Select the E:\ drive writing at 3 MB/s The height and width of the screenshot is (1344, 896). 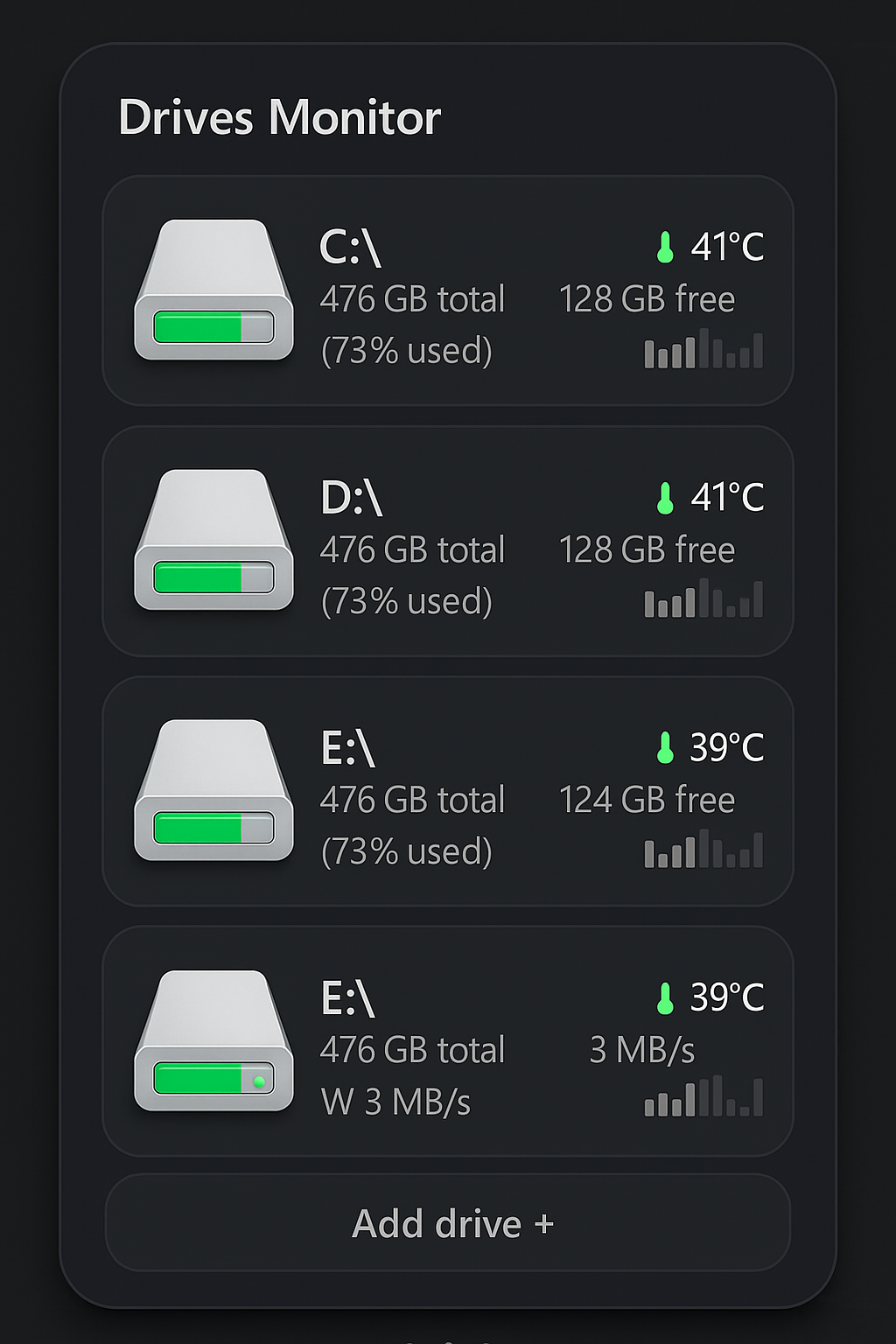[448, 1041]
